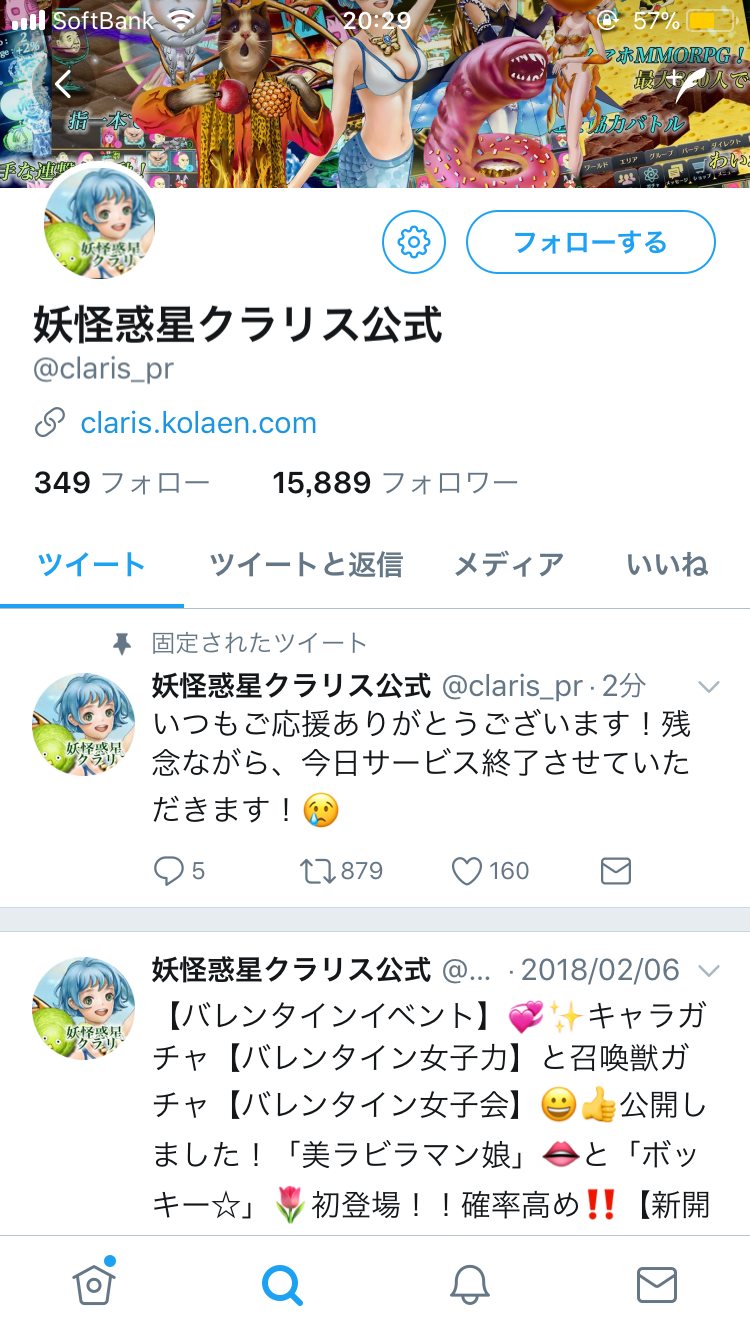The width and height of the screenshot is (750, 1334).
Task: Reply to the pinned tweet
Action: pos(168,871)
